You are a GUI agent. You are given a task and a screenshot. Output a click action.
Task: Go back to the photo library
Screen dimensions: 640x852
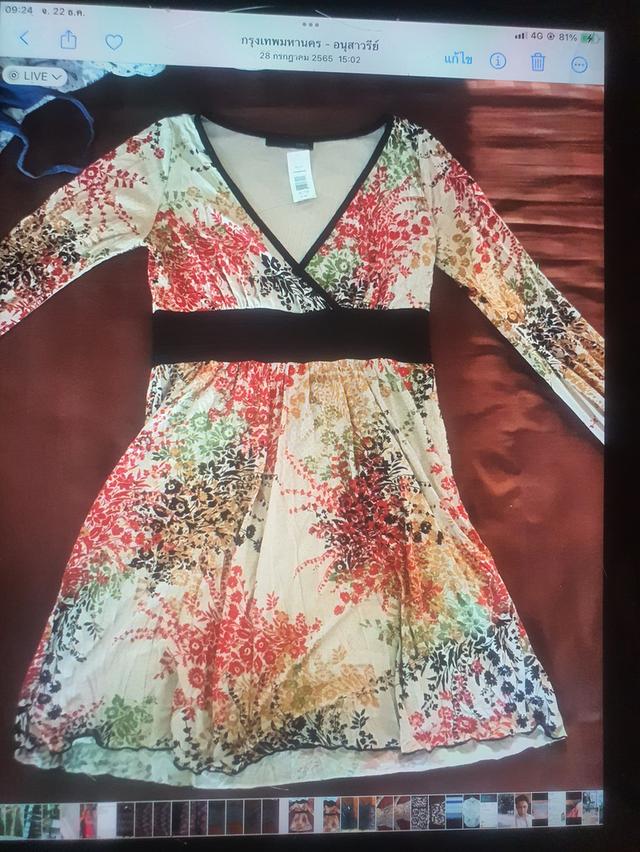pos(24,40)
